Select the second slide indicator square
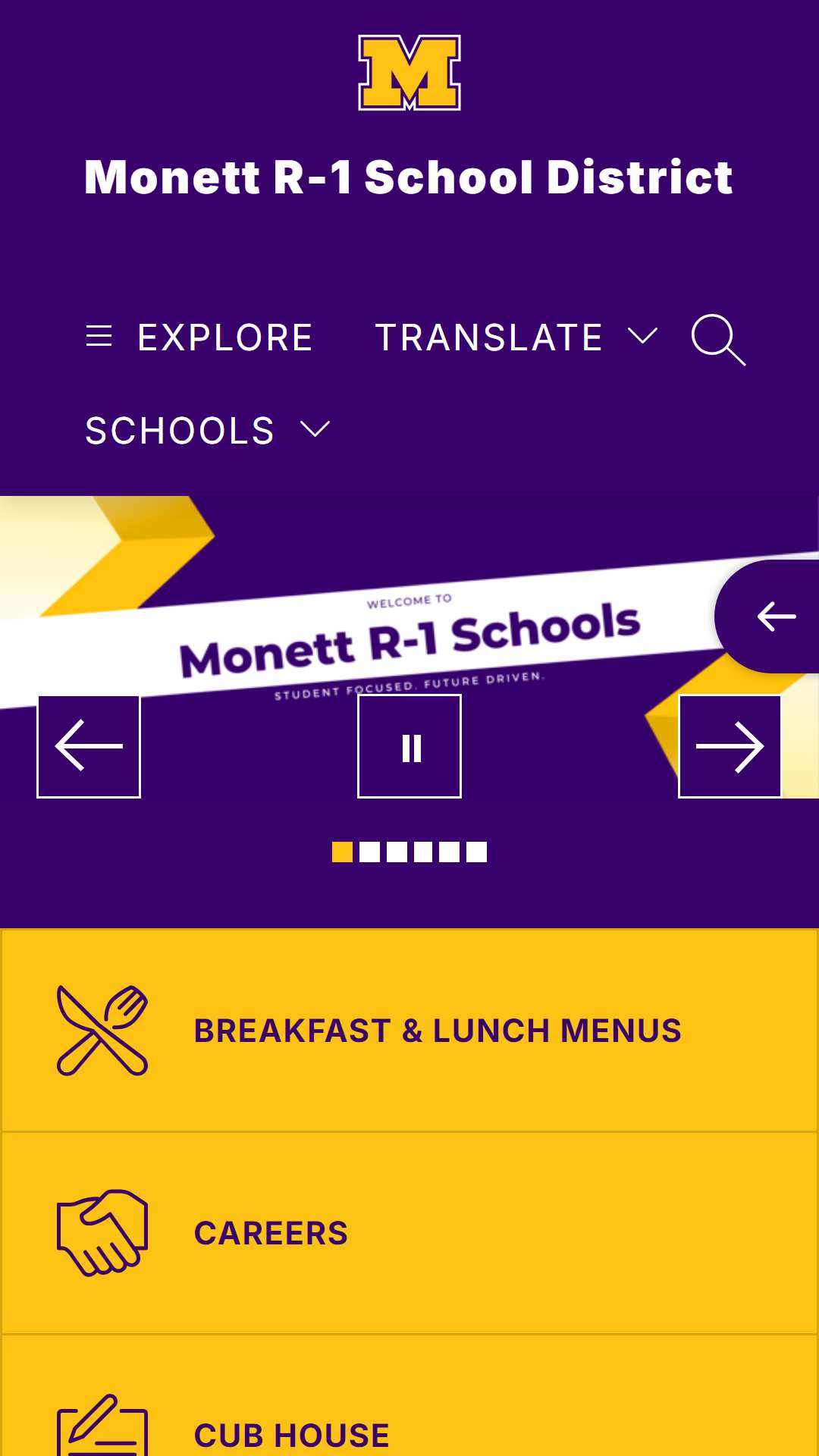819x1456 pixels. pyautogui.click(x=369, y=852)
